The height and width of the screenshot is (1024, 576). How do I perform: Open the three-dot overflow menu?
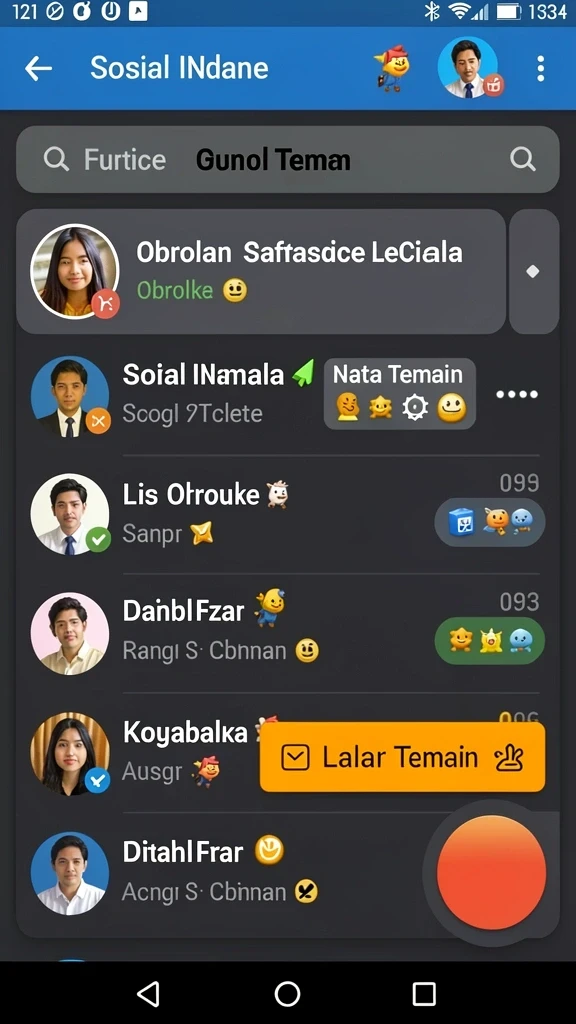(540, 68)
